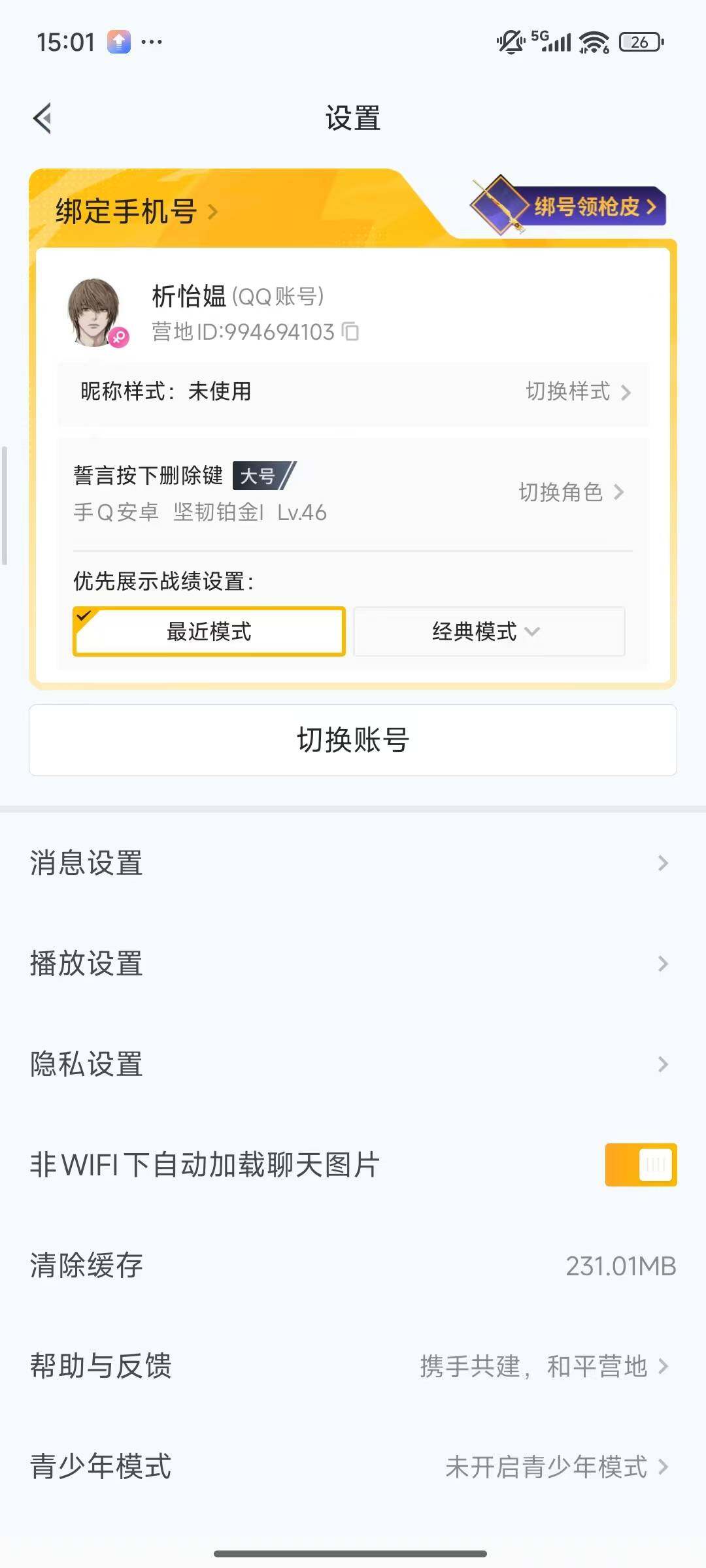Tap the ellipsis icon near the clock
The image size is (706, 1568).
[x=152, y=42]
